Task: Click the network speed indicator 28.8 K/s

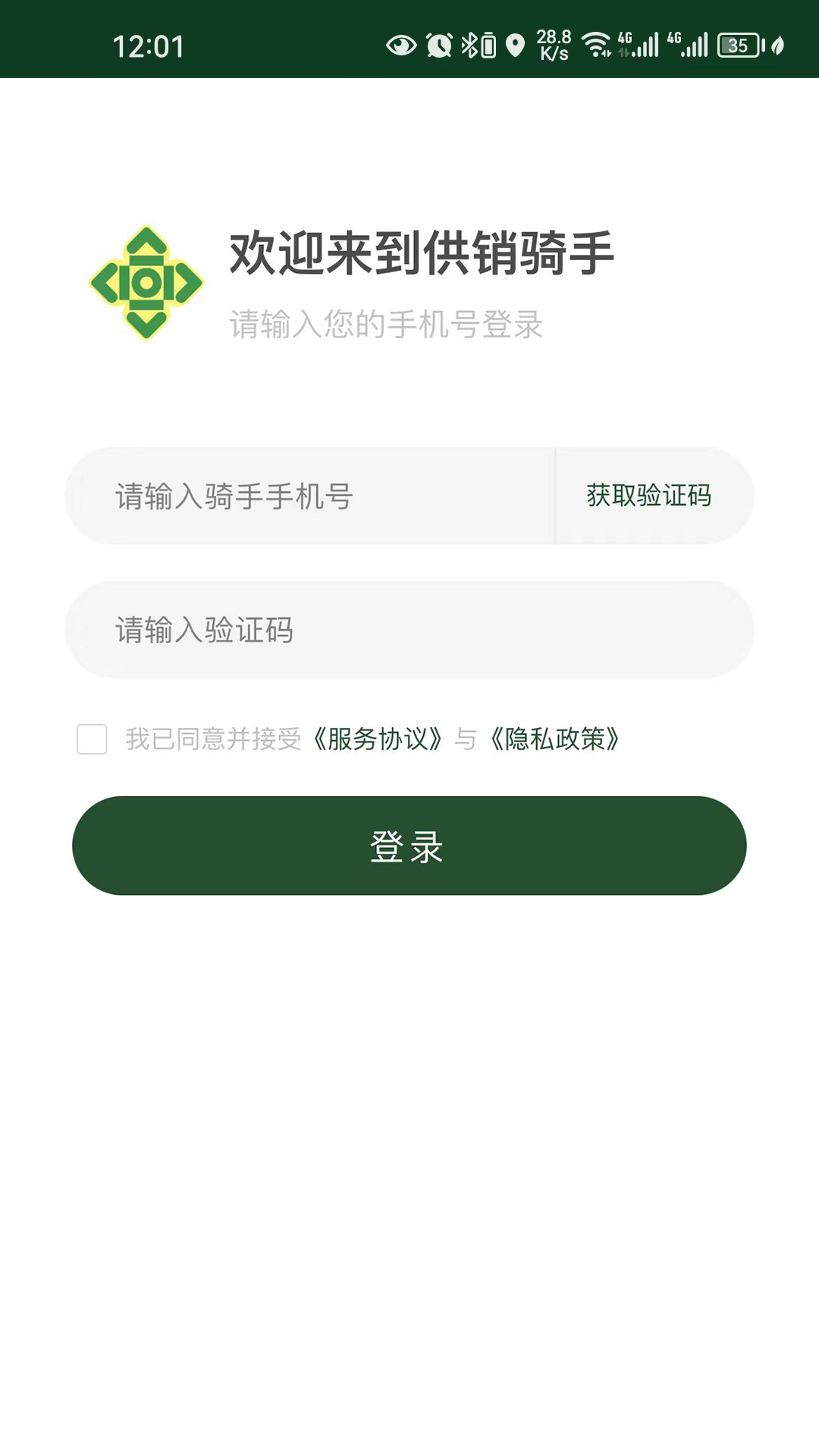Action: (553, 43)
